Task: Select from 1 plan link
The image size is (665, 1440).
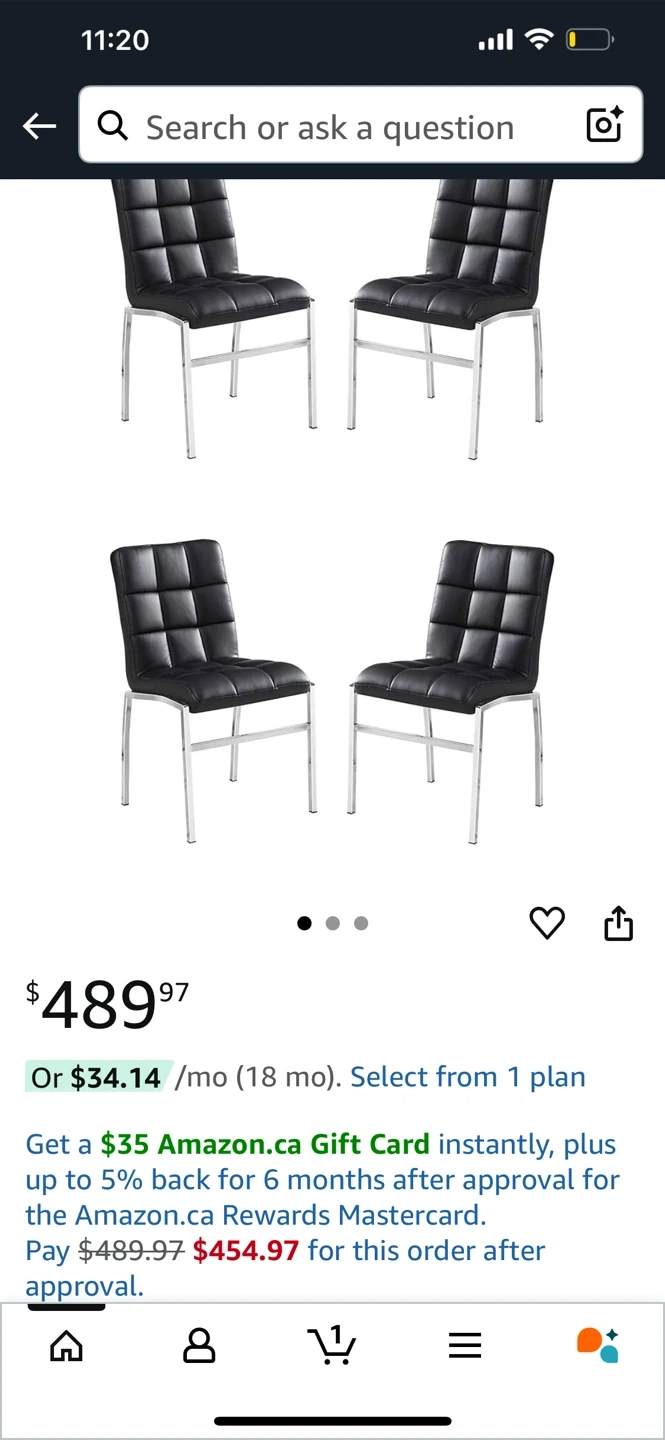Action: point(467,1077)
